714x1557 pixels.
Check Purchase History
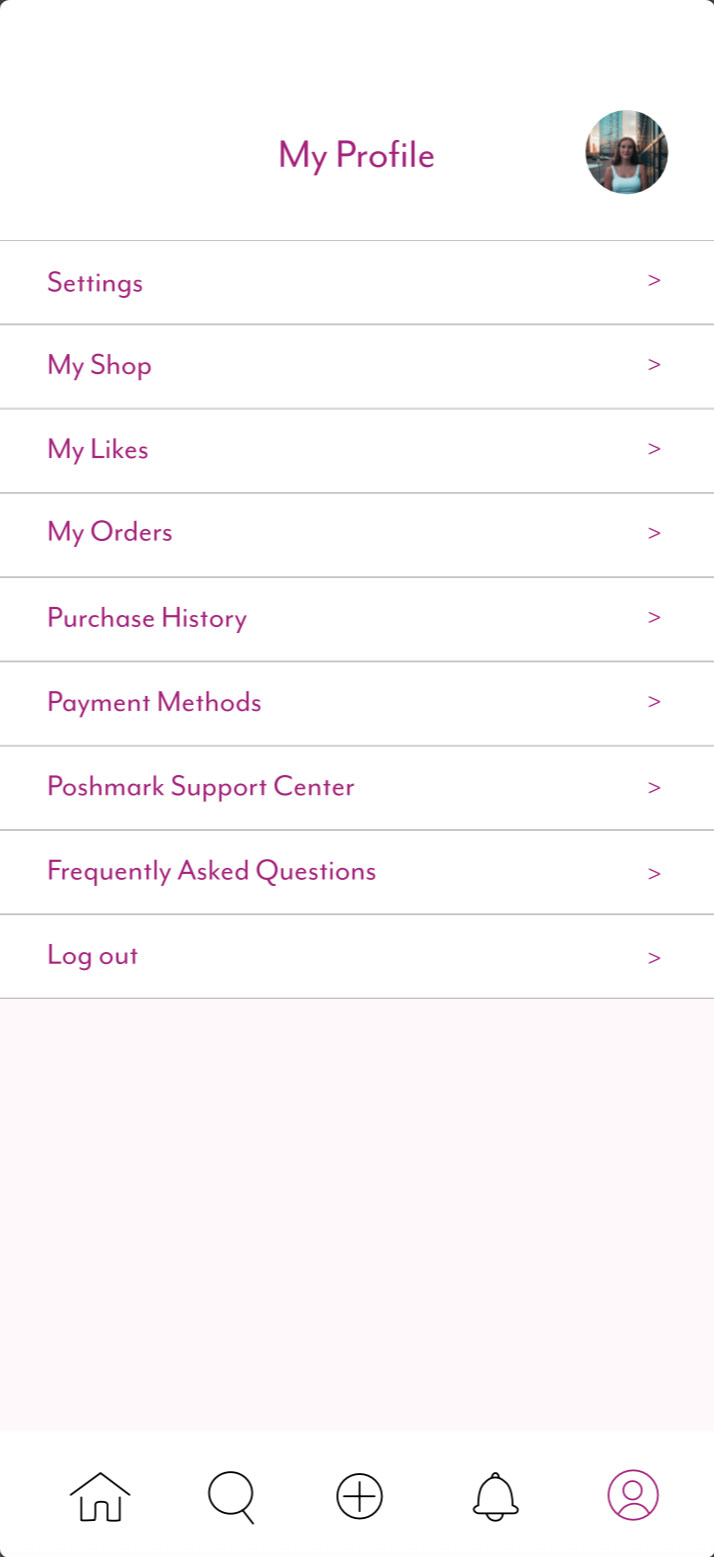click(x=356, y=618)
